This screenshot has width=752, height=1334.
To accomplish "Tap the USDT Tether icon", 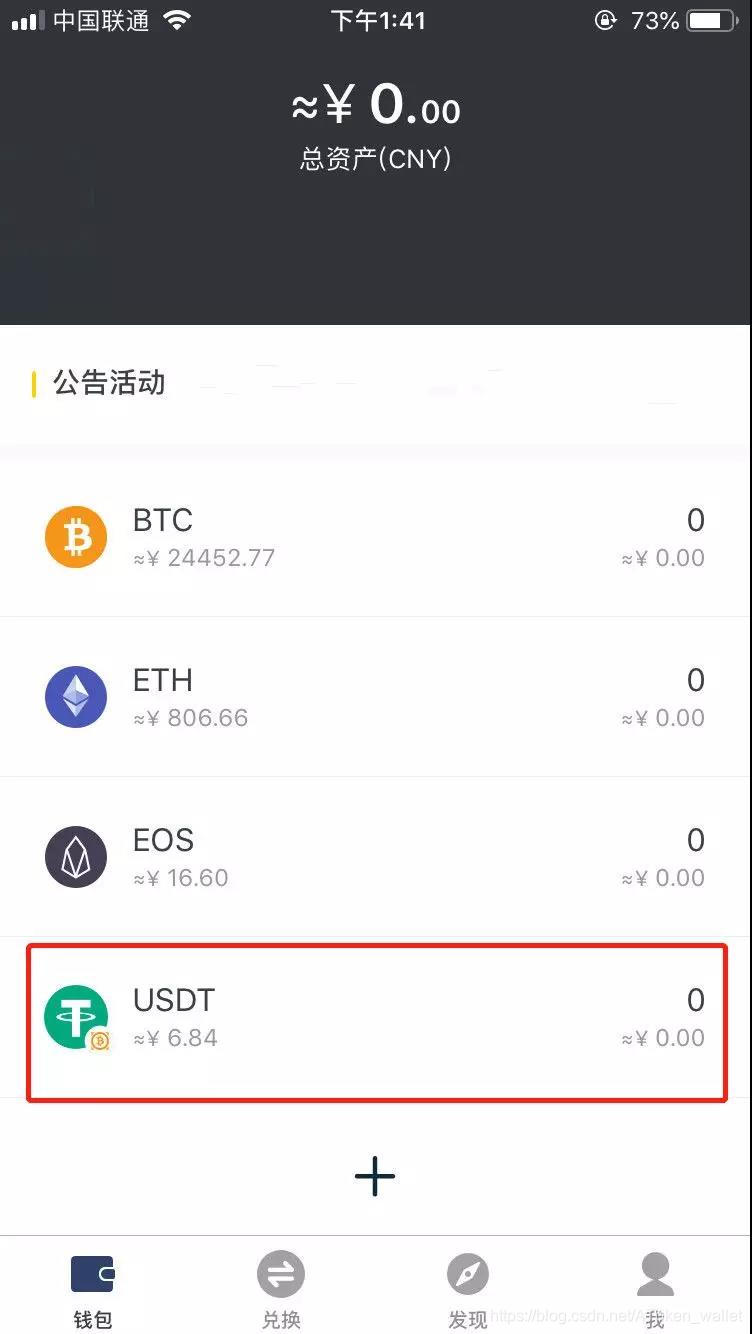I will pos(76,1017).
